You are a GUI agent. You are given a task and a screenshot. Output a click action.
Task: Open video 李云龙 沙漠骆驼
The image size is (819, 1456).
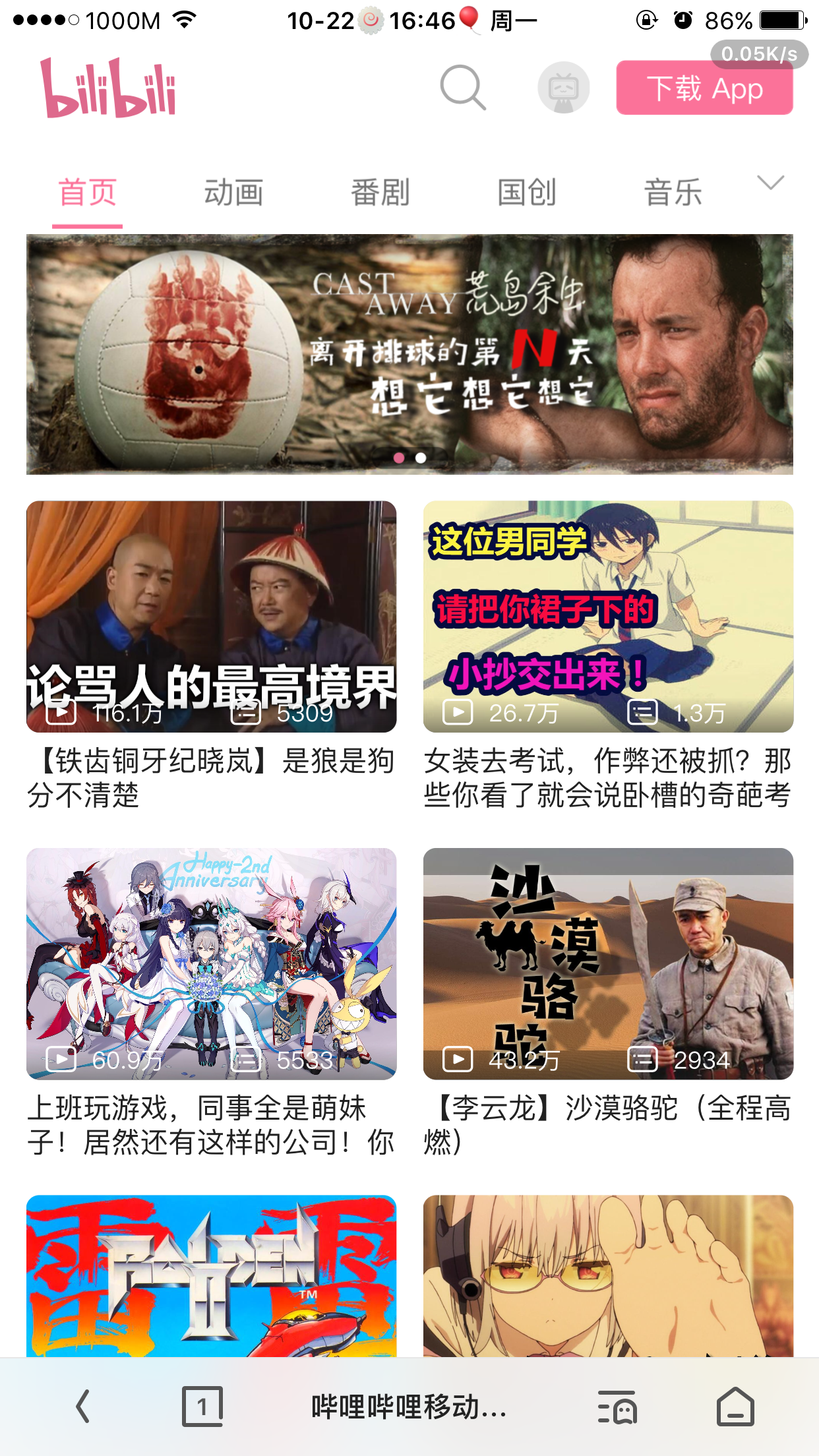pyautogui.click(x=608, y=963)
